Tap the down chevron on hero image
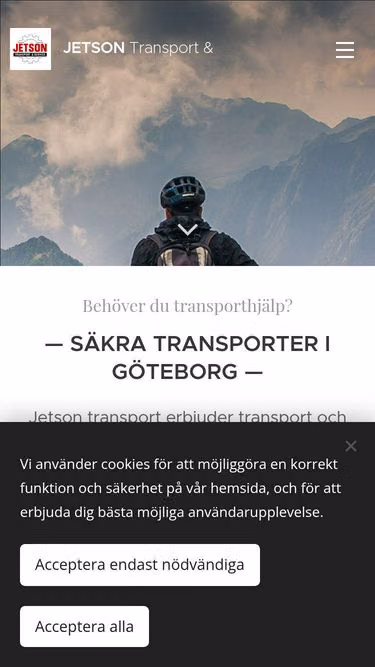This screenshot has height=667, width=375. (x=188, y=229)
